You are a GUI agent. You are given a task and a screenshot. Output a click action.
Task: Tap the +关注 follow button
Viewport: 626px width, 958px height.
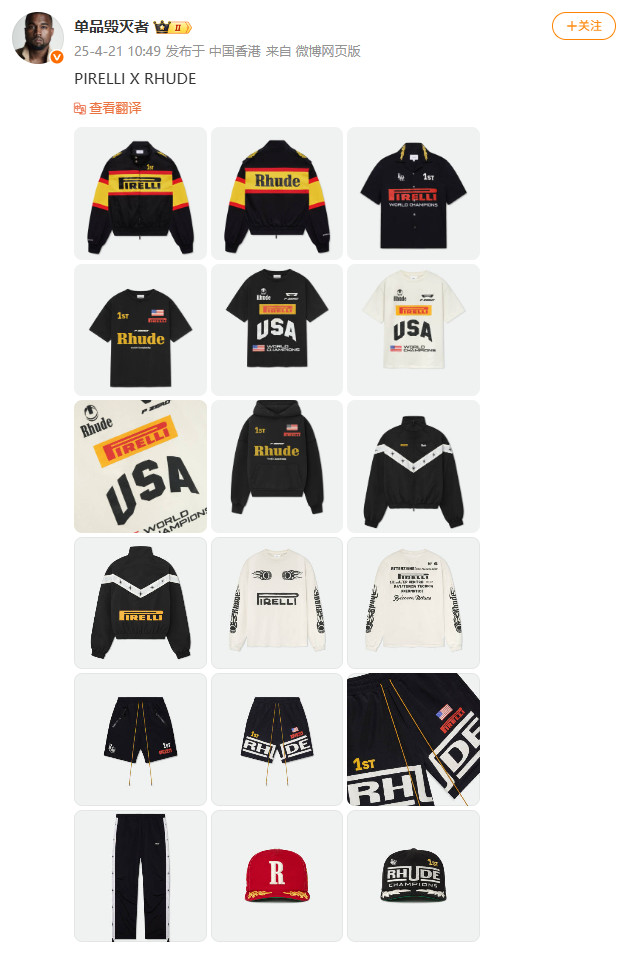click(584, 26)
